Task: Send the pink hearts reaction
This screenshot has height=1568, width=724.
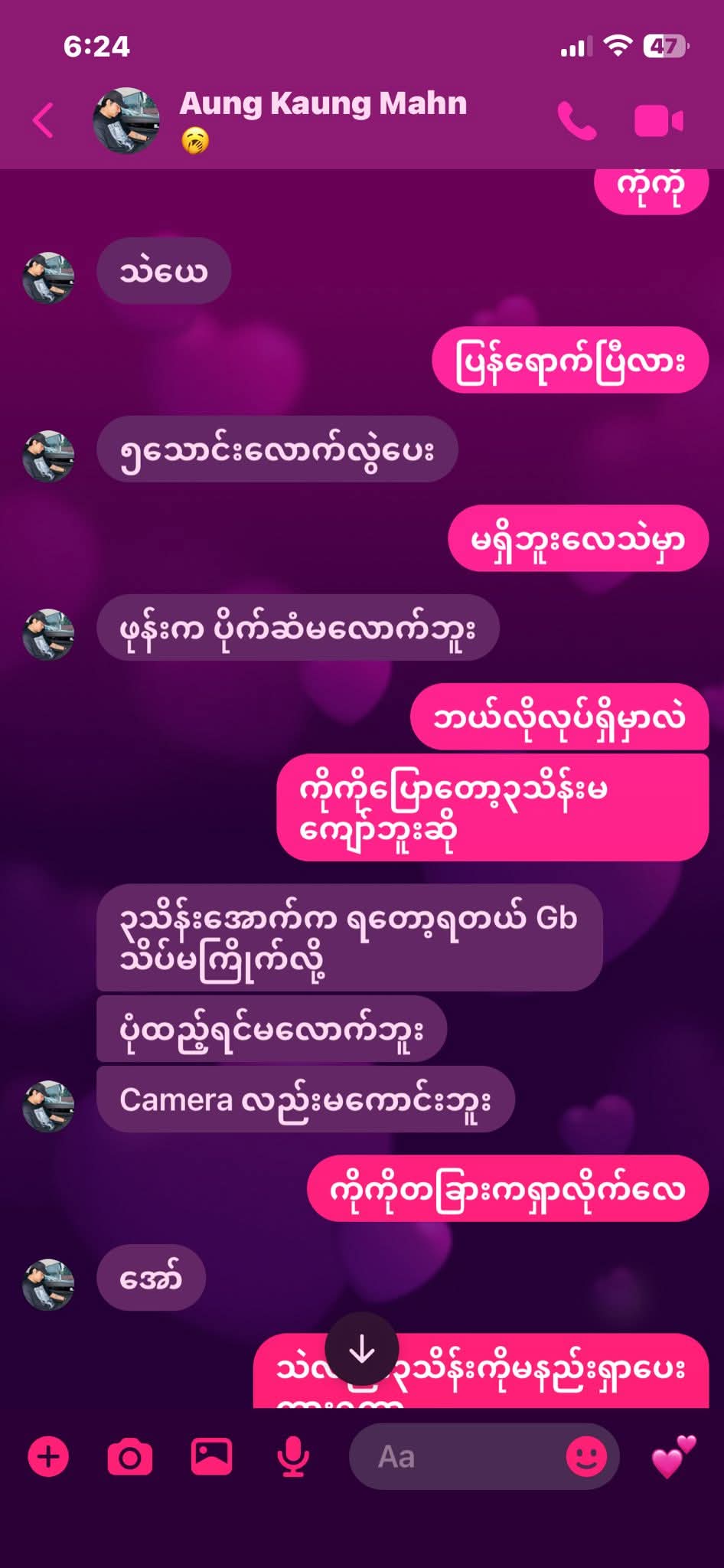Action: 673,1456
